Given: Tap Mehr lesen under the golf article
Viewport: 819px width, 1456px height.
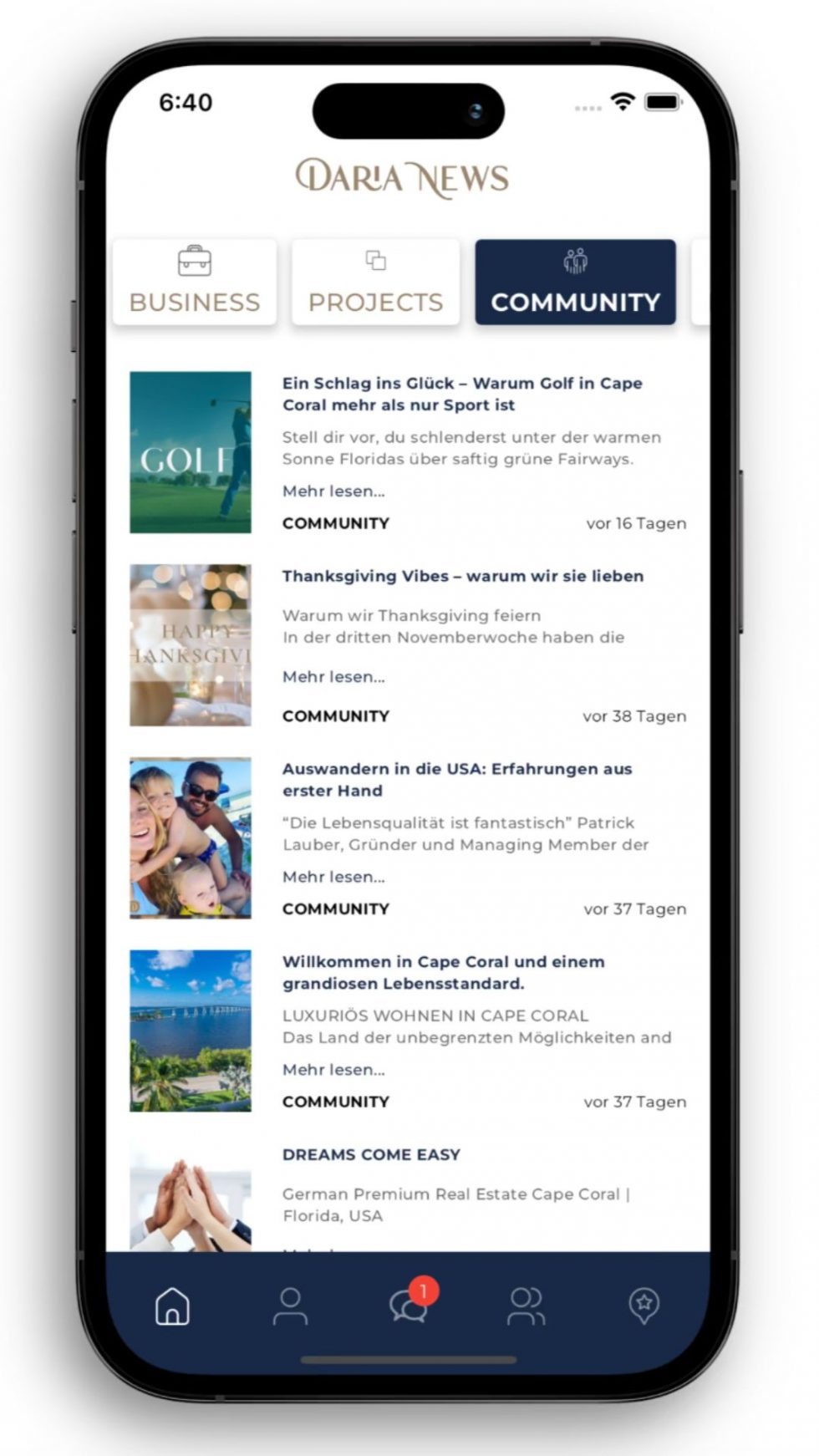Looking at the screenshot, I should (333, 491).
